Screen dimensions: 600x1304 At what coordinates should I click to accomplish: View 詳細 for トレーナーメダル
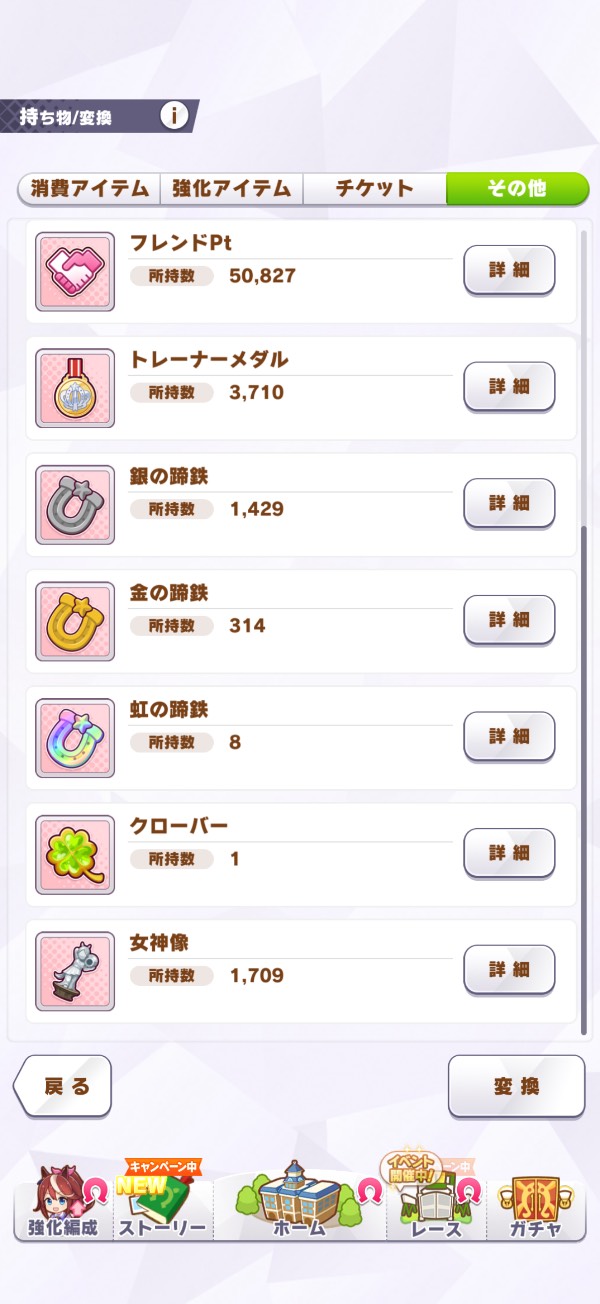(x=509, y=387)
